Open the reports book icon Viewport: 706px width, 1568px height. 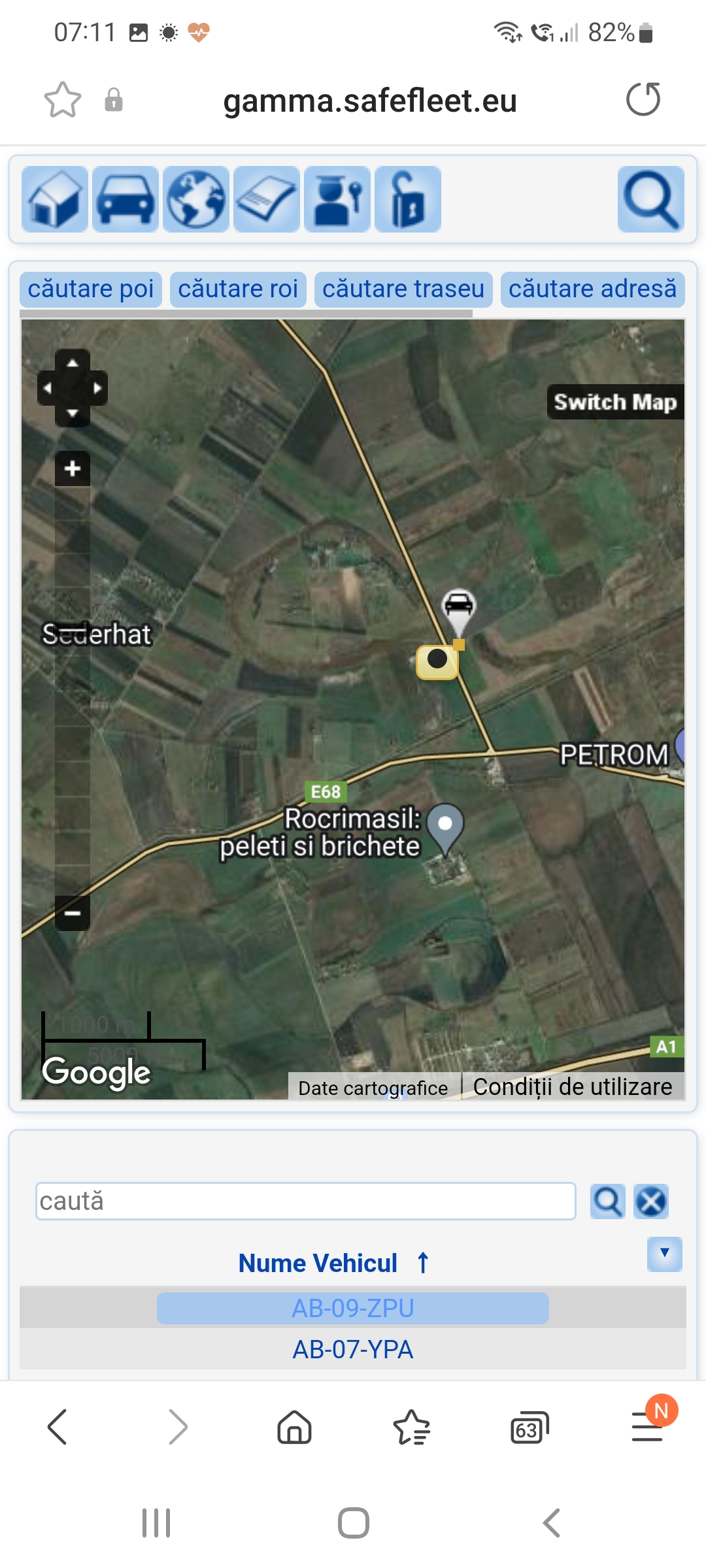pyautogui.click(x=267, y=199)
